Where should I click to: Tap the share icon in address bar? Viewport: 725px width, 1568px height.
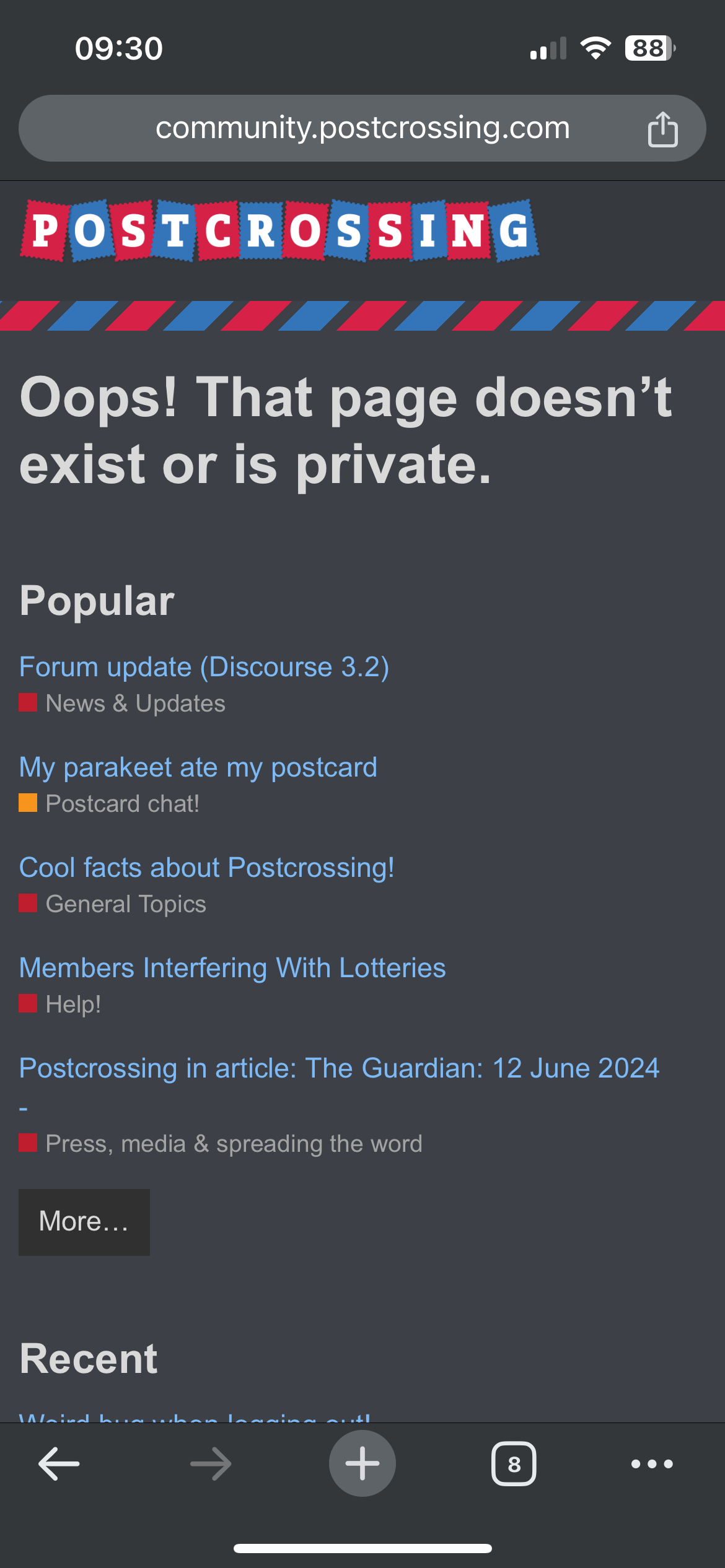pos(662,129)
